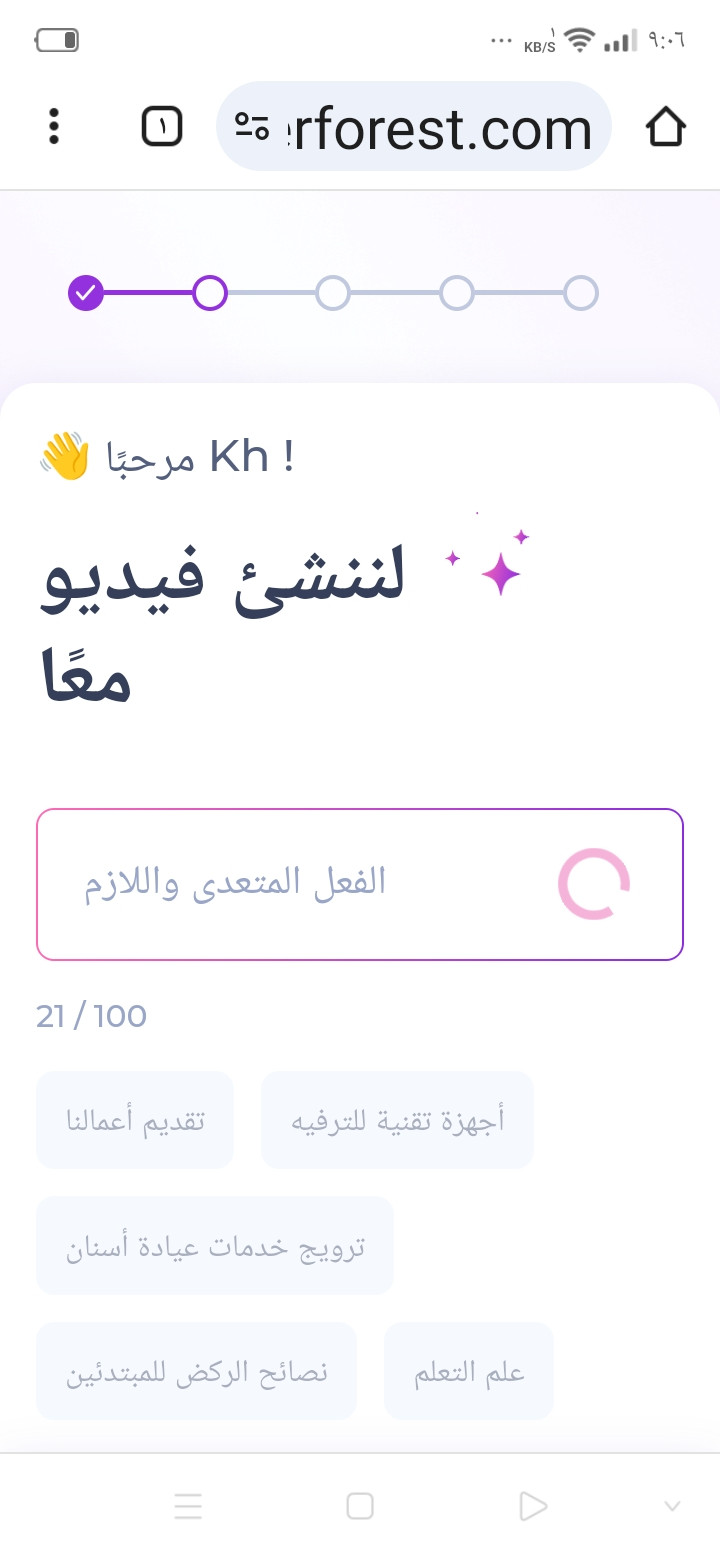Open the tab switcher showing one tab
Screen dimensions: 720x1560
tap(162, 127)
